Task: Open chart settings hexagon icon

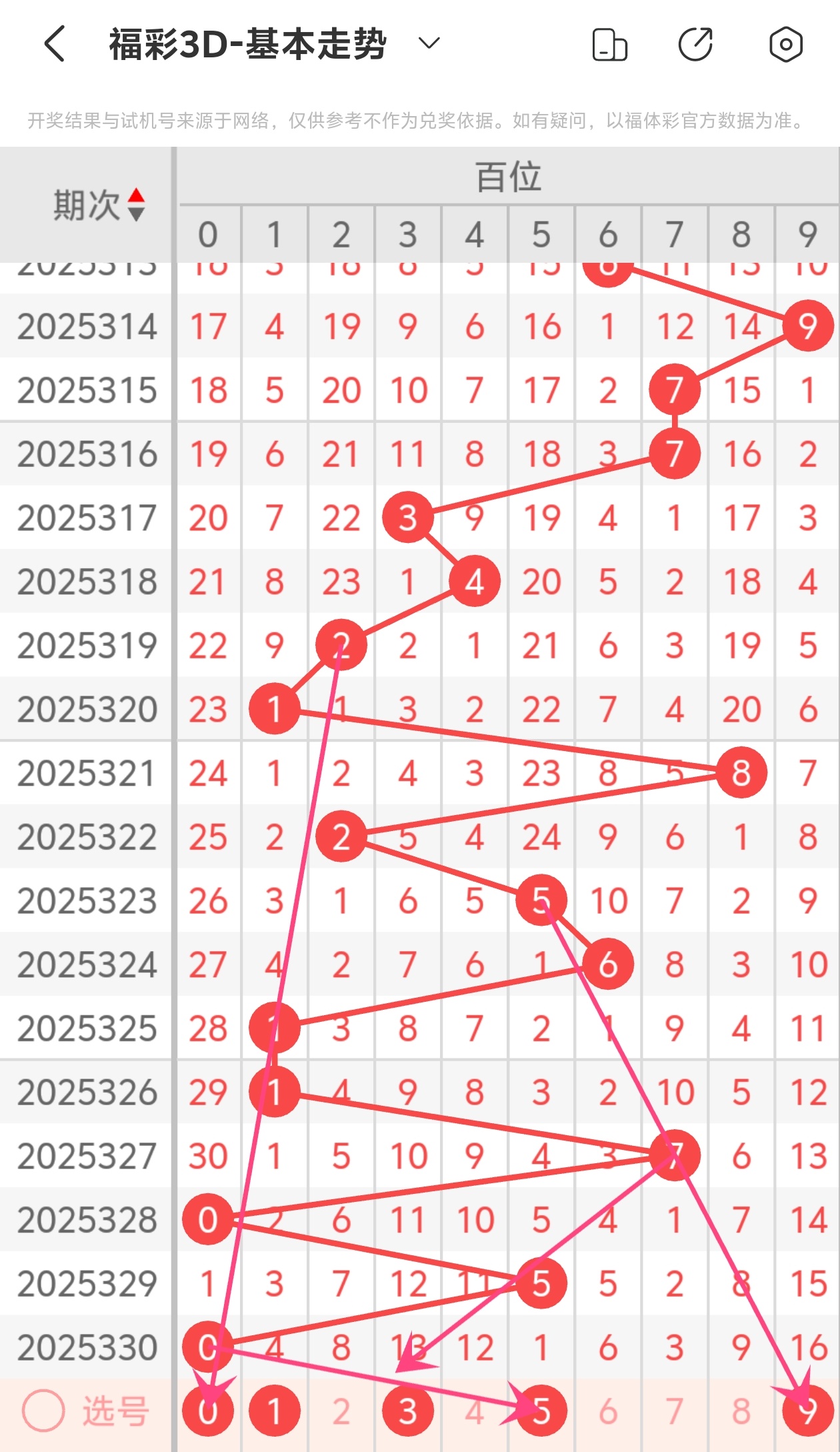Action: click(785, 45)
